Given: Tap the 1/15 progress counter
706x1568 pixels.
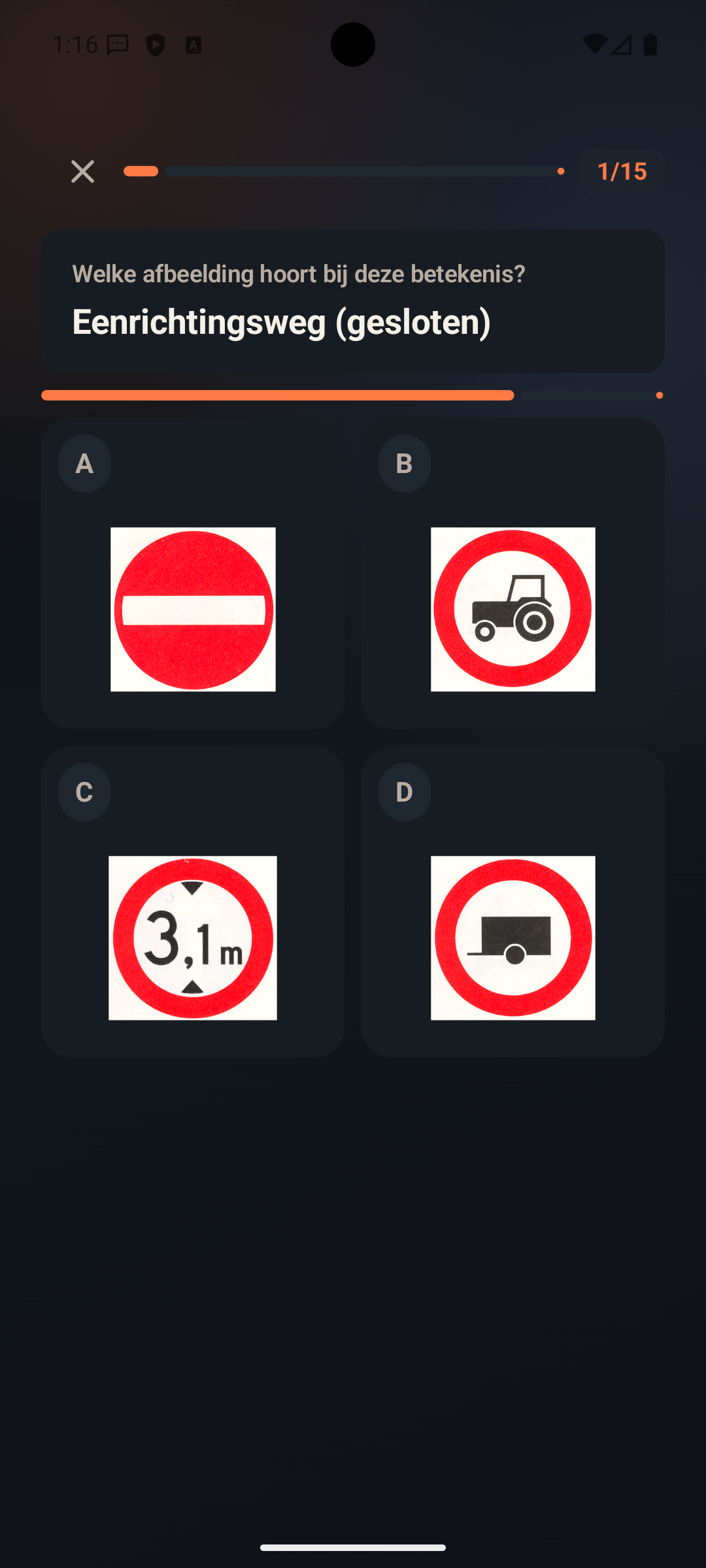Looking at the screenshot, I should (622, 171).
